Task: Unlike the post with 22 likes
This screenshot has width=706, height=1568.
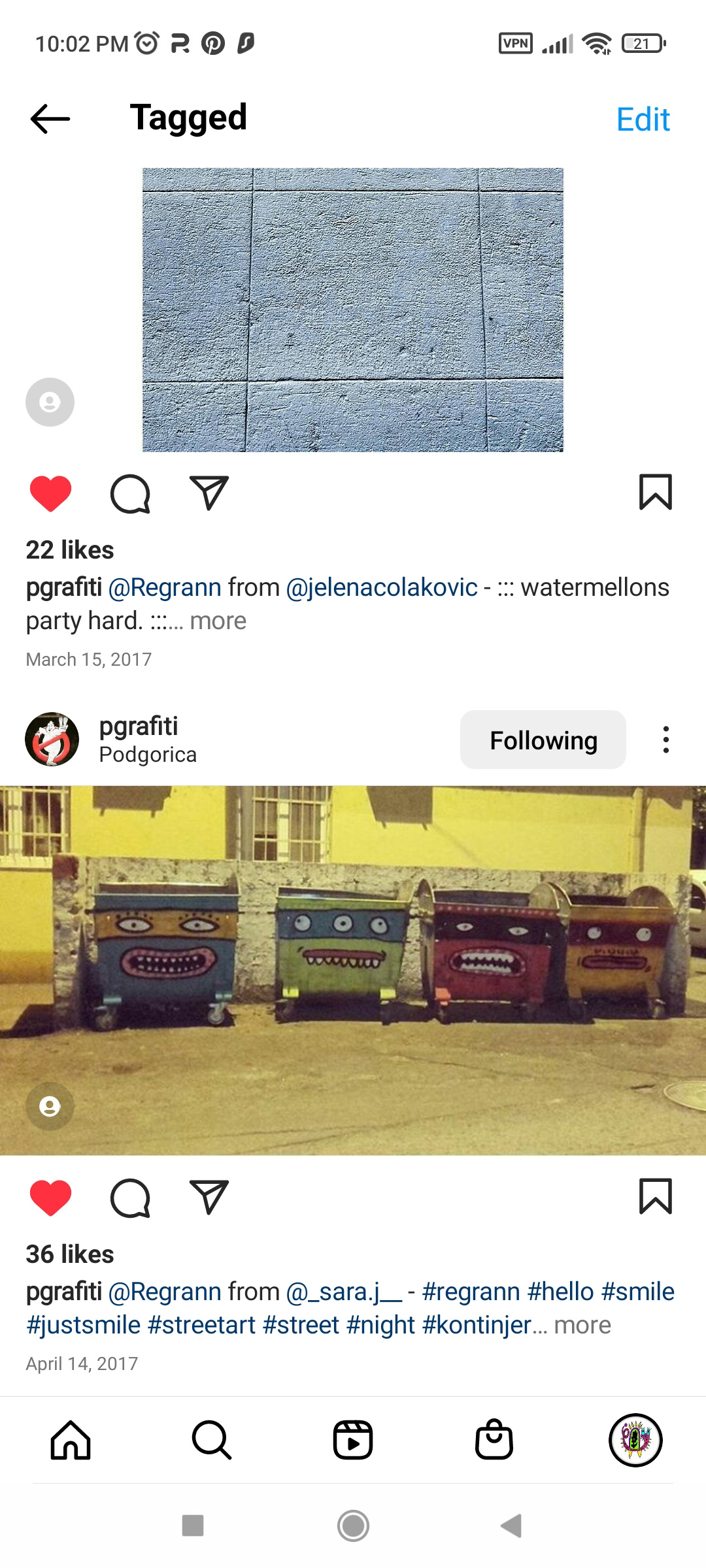Action: point(50,493)
